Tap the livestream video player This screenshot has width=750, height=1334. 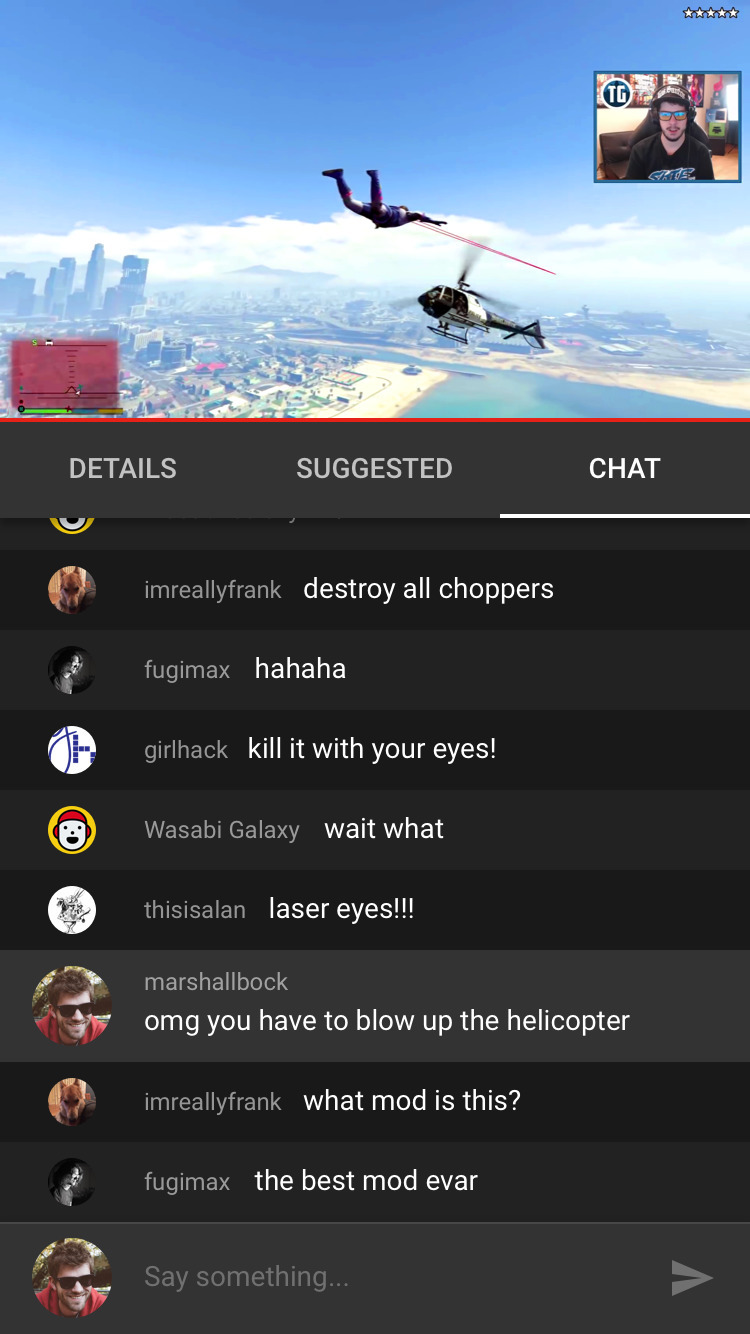pyautogui.click(x=375, y=210)
